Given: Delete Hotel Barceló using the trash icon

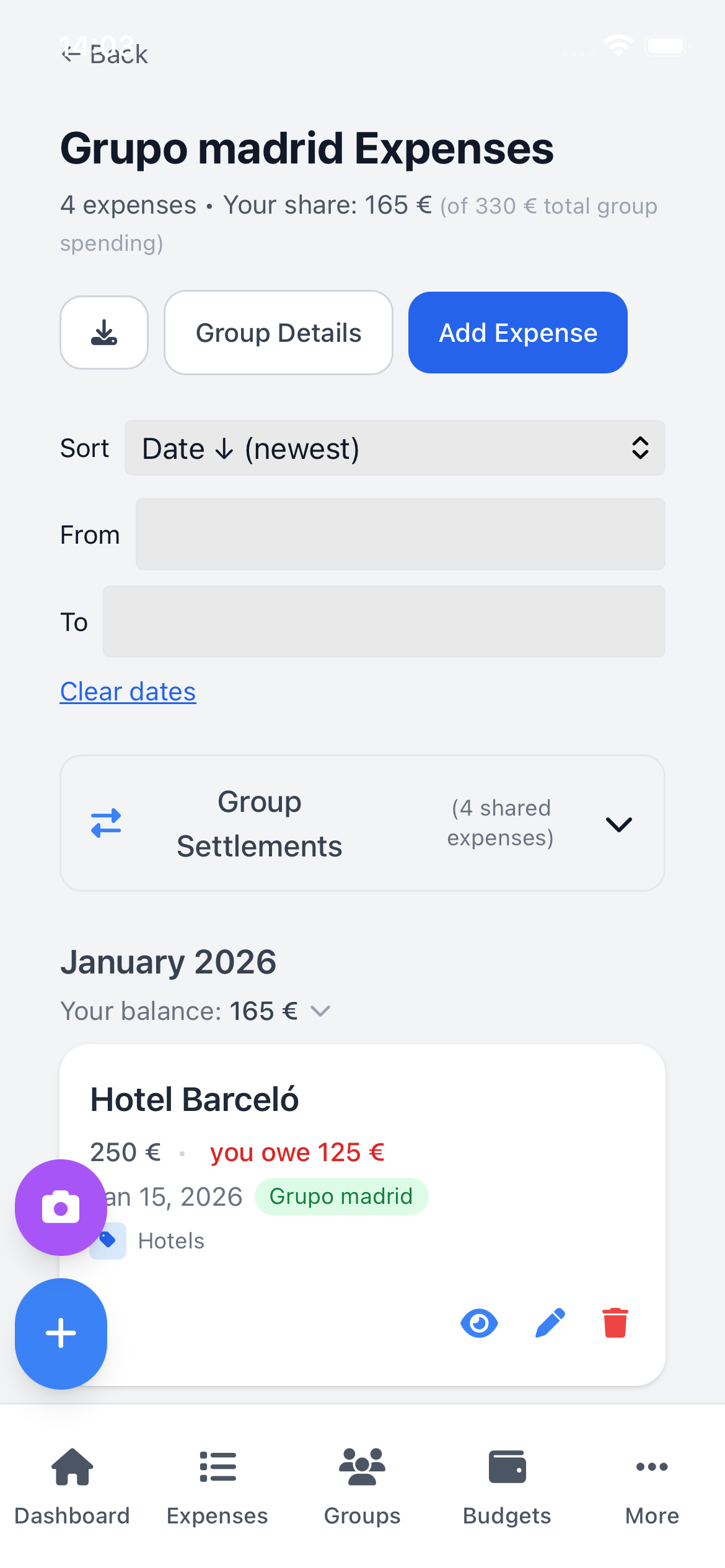Looking at the screenshot, I should coord(615,1323).
